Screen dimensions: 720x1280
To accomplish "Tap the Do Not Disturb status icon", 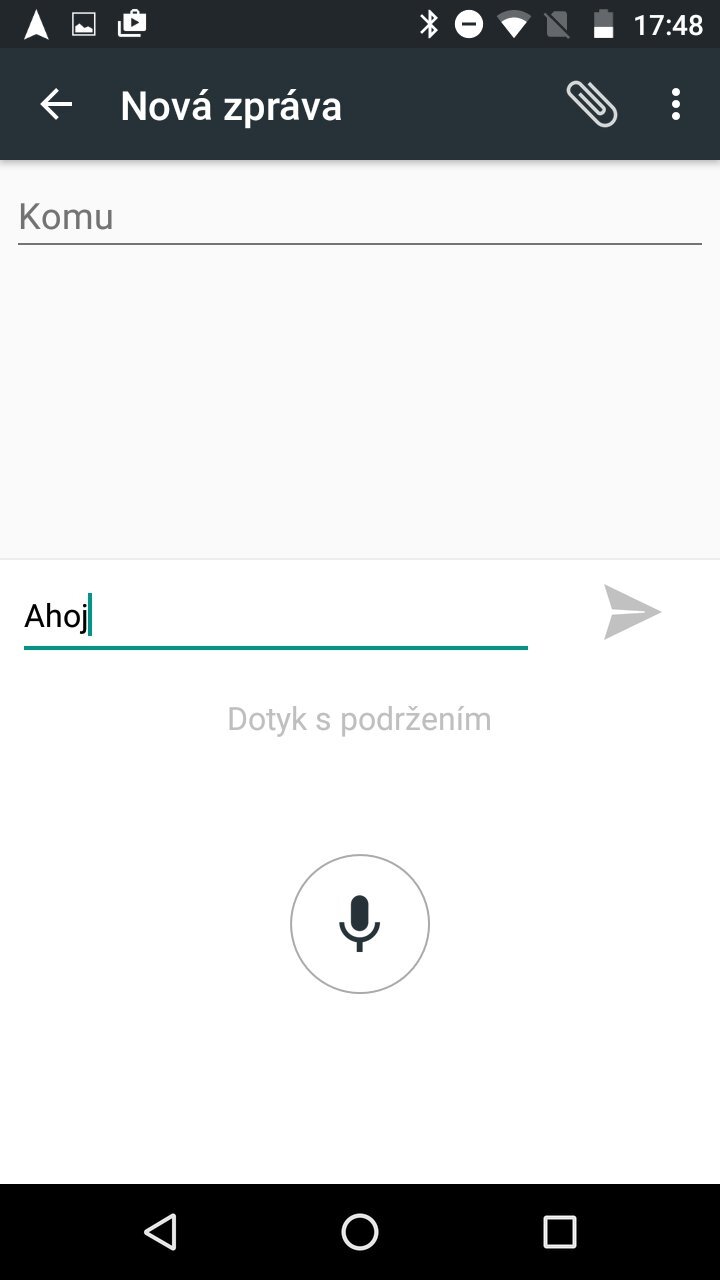I will pyautogui.click(x=470, y=23).
